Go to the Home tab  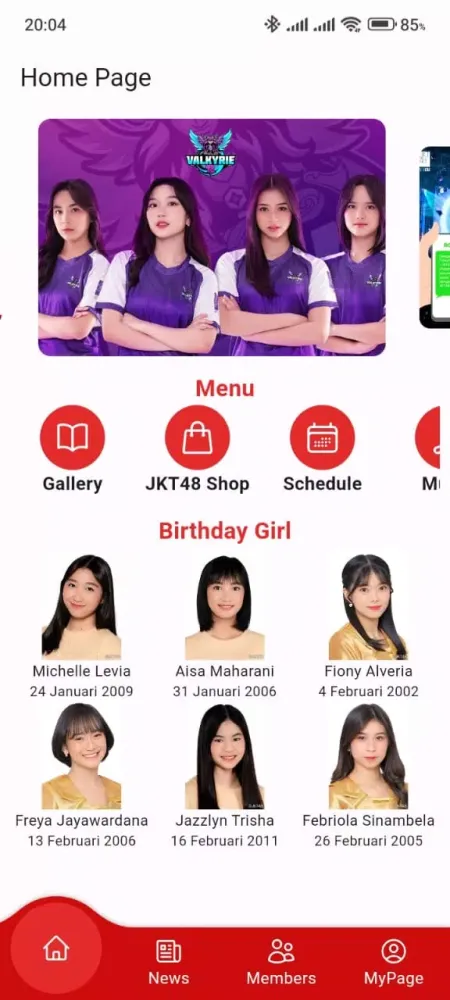tap(56, 948)
